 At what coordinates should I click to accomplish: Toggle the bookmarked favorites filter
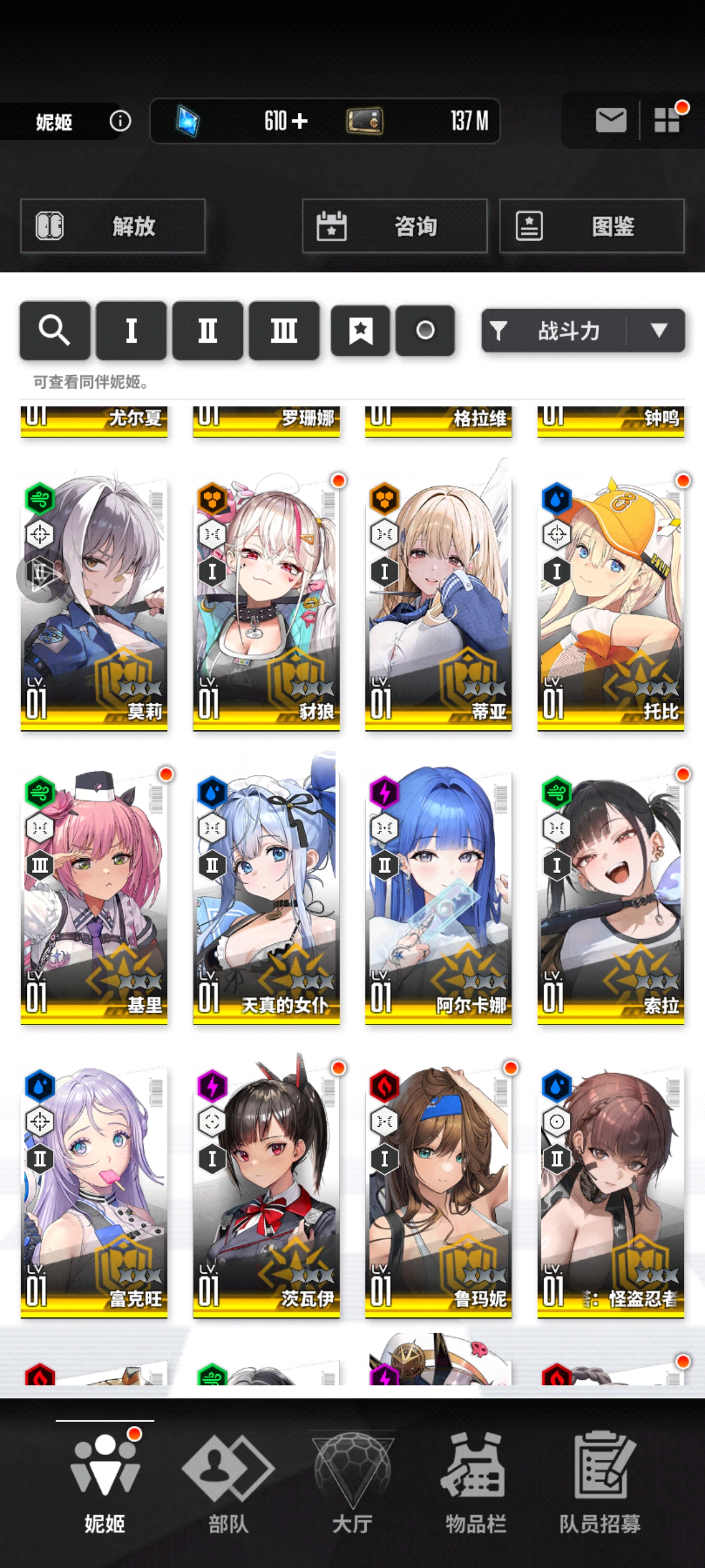pos(360,331)
